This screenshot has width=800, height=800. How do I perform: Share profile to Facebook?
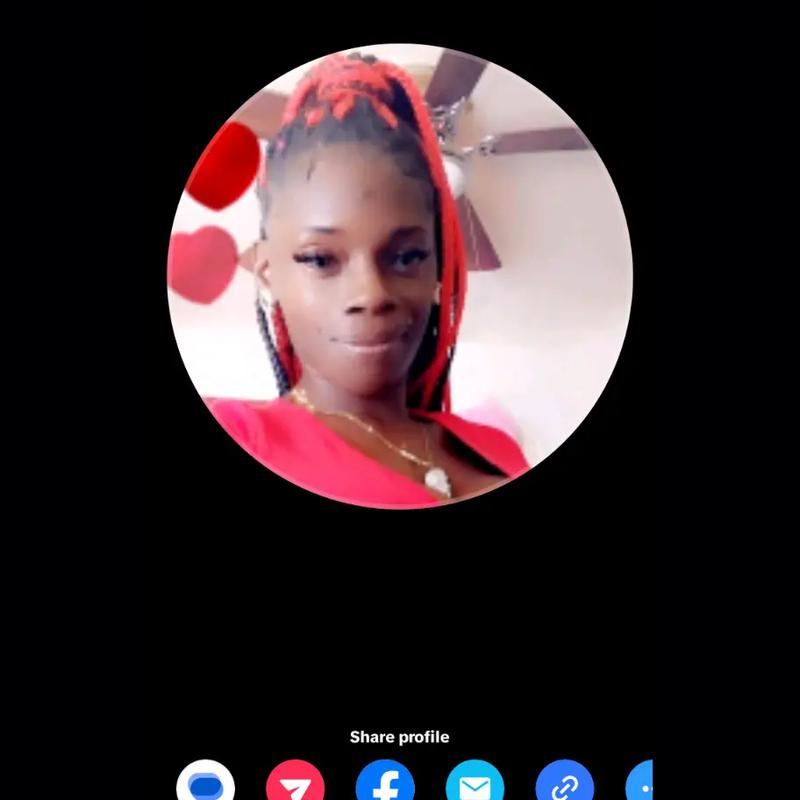[385, 783]
